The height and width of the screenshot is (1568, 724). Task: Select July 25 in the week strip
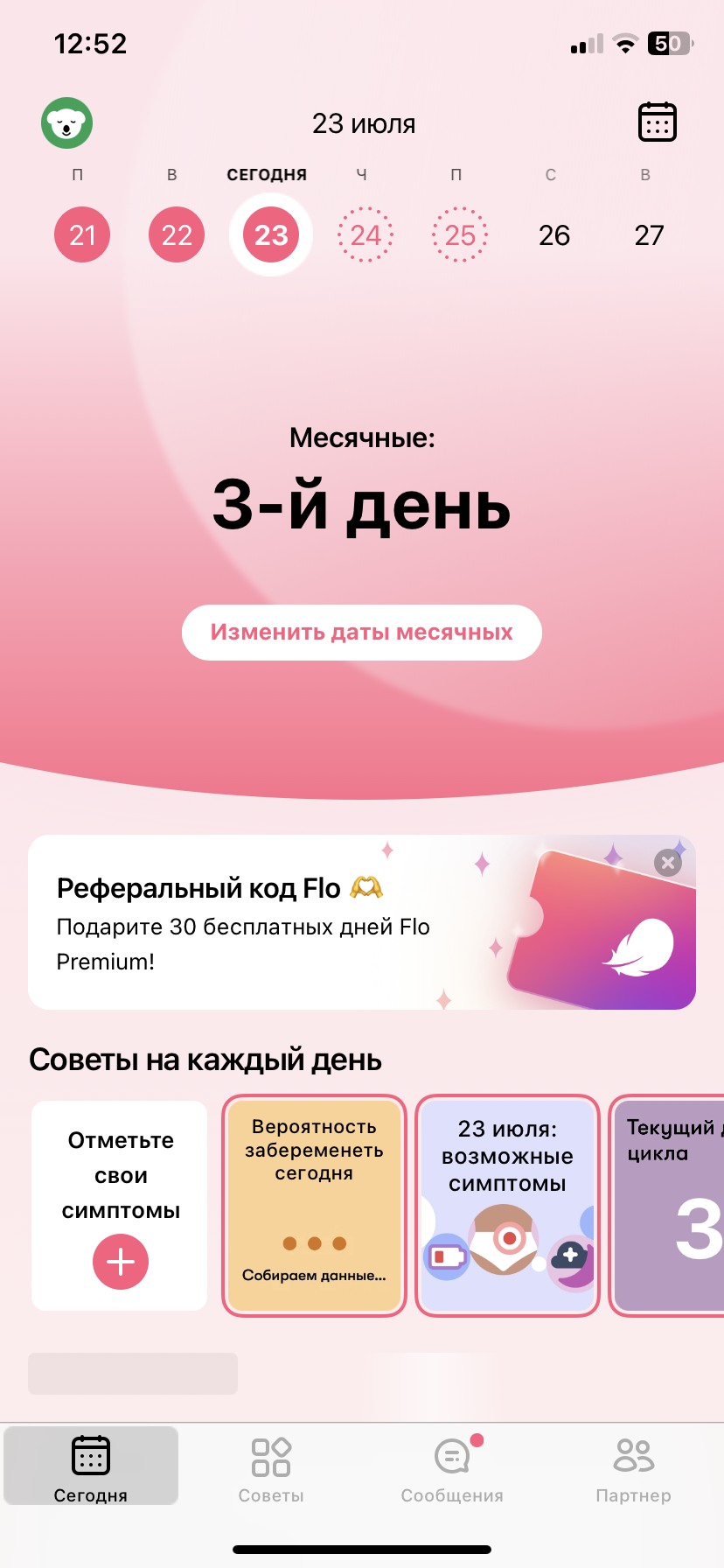click(x=460, y=234)
